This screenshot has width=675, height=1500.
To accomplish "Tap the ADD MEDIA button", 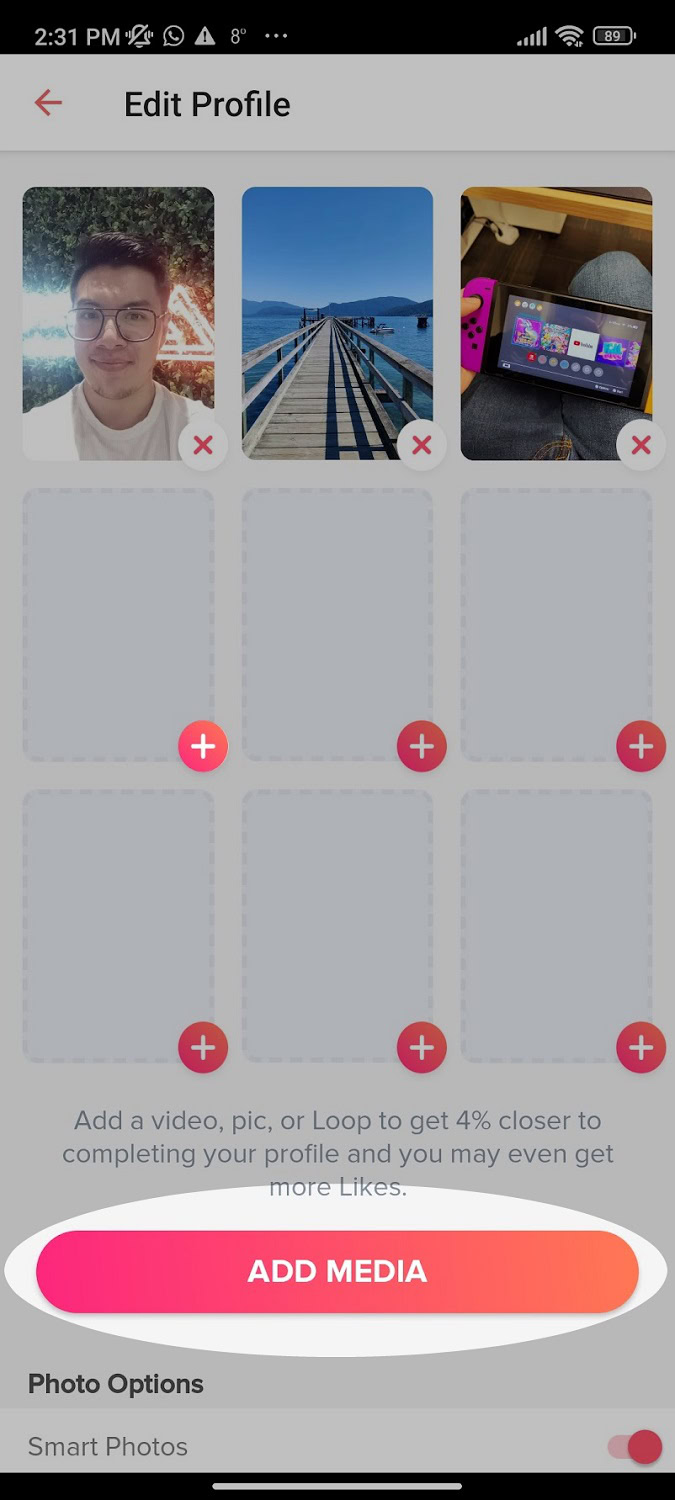I will [337, 1271].
